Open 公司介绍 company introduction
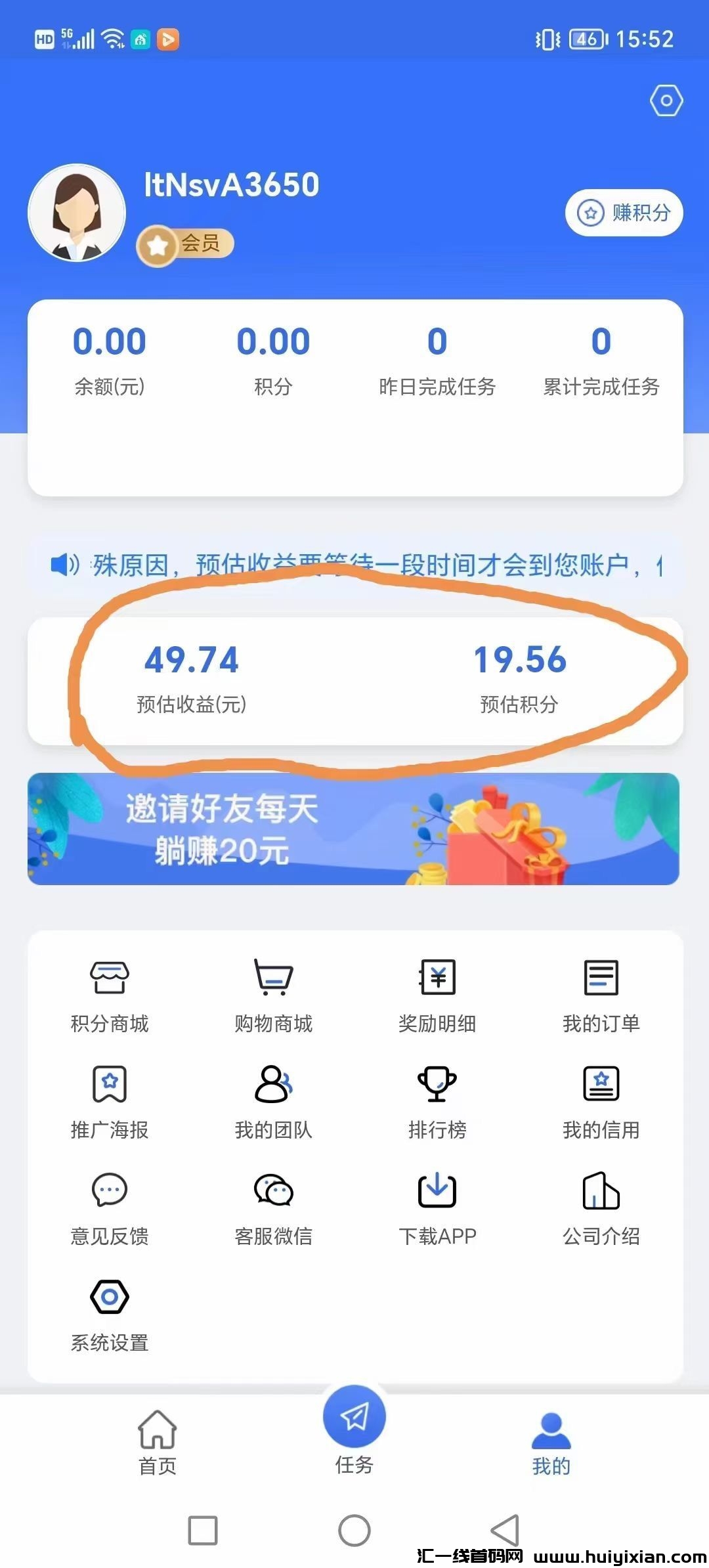 pos(601,1208)
